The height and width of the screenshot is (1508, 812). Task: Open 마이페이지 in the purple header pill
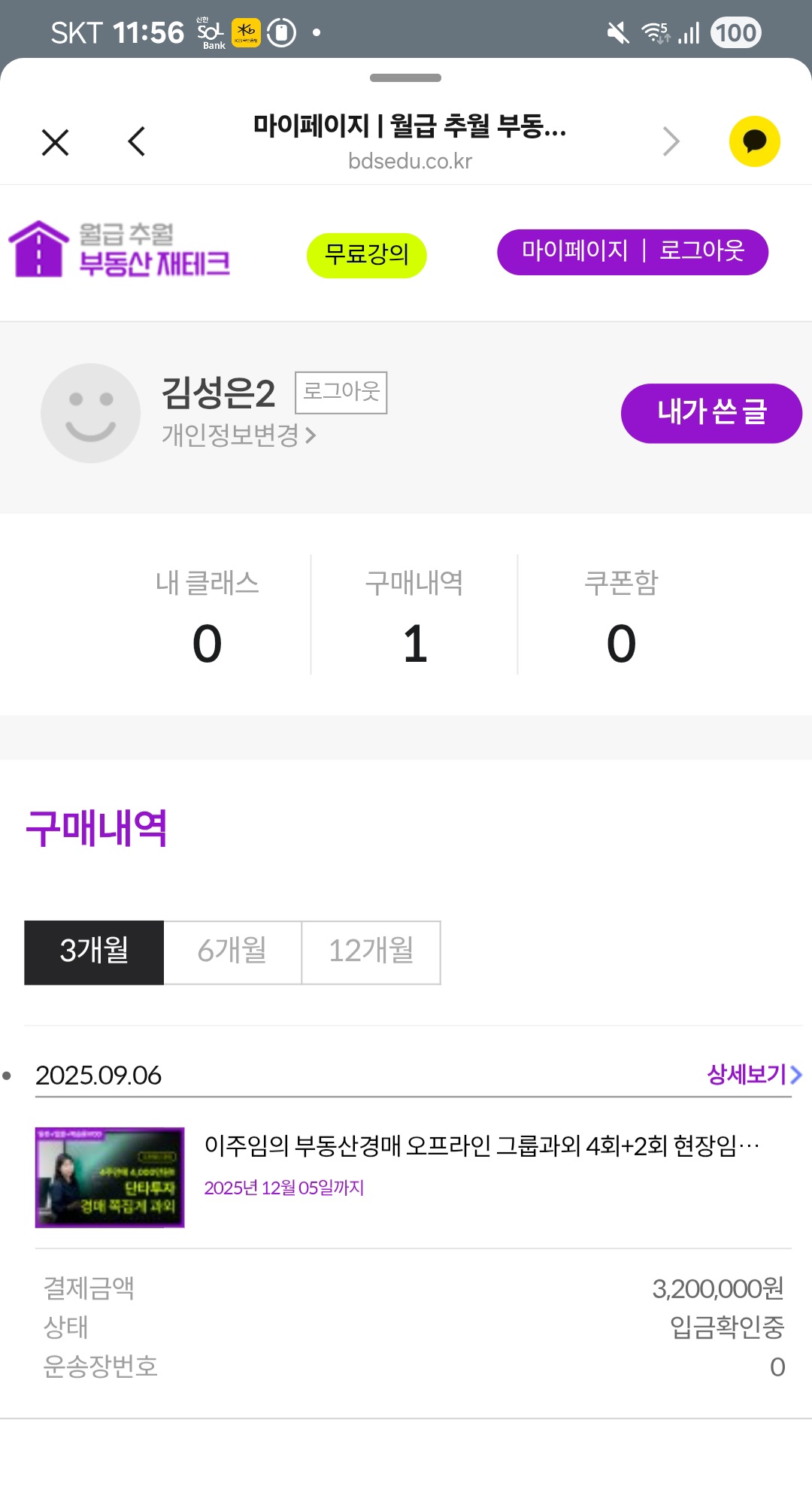click(x=575, y=251)
